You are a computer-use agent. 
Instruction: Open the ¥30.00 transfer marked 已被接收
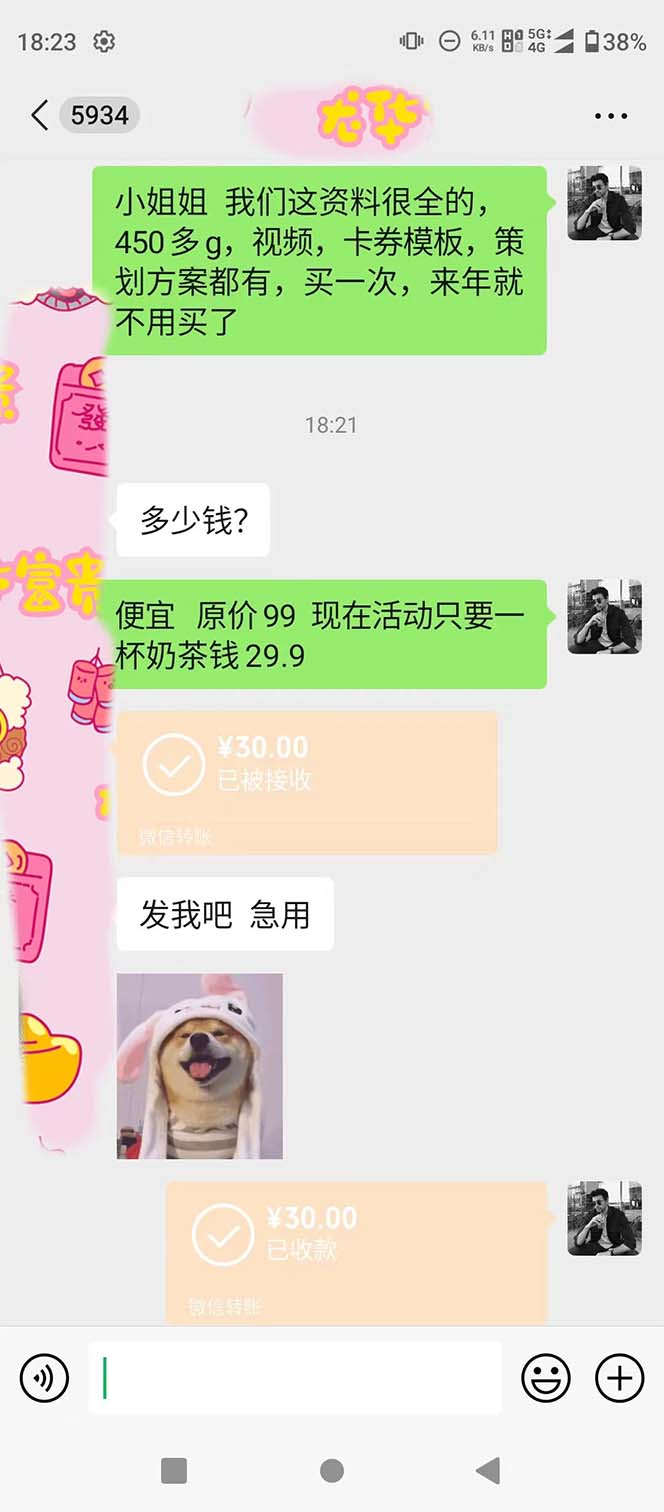click(307, 782)
